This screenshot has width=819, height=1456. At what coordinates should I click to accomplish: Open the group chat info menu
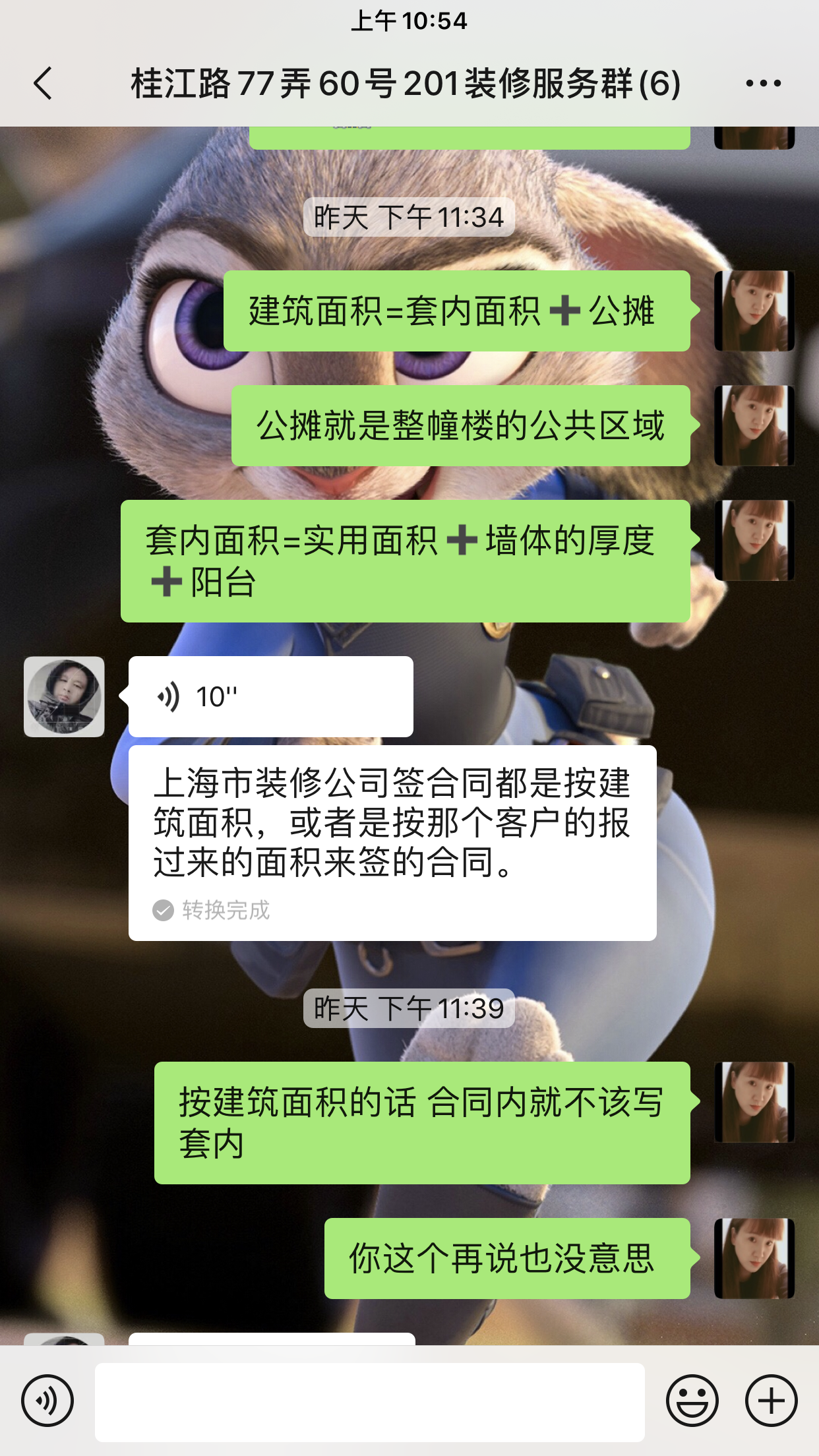tap(763, 84)
